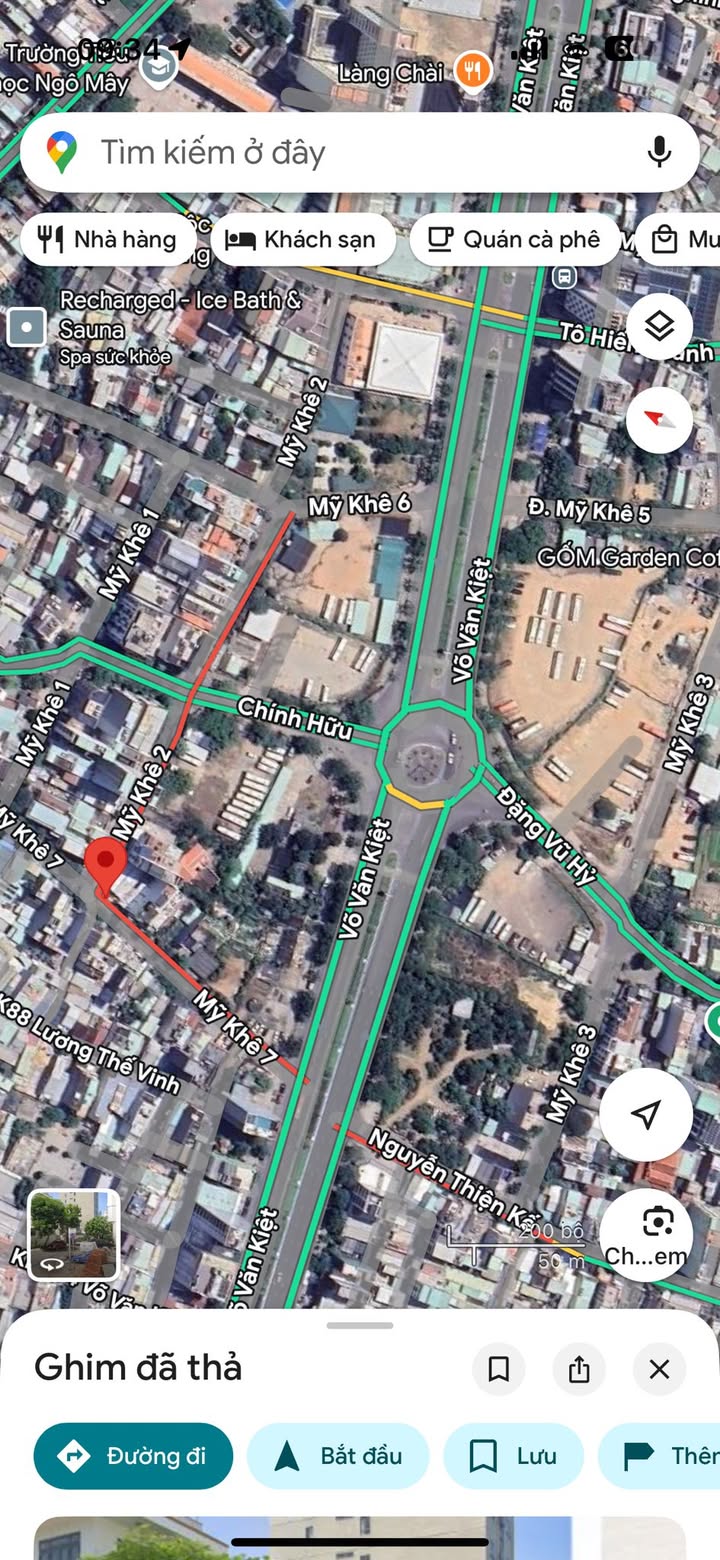The width and height of the screenshot is (720, 1560).
Task: Open the Street View thumbnail
Action: click(x=73, y=1234)
